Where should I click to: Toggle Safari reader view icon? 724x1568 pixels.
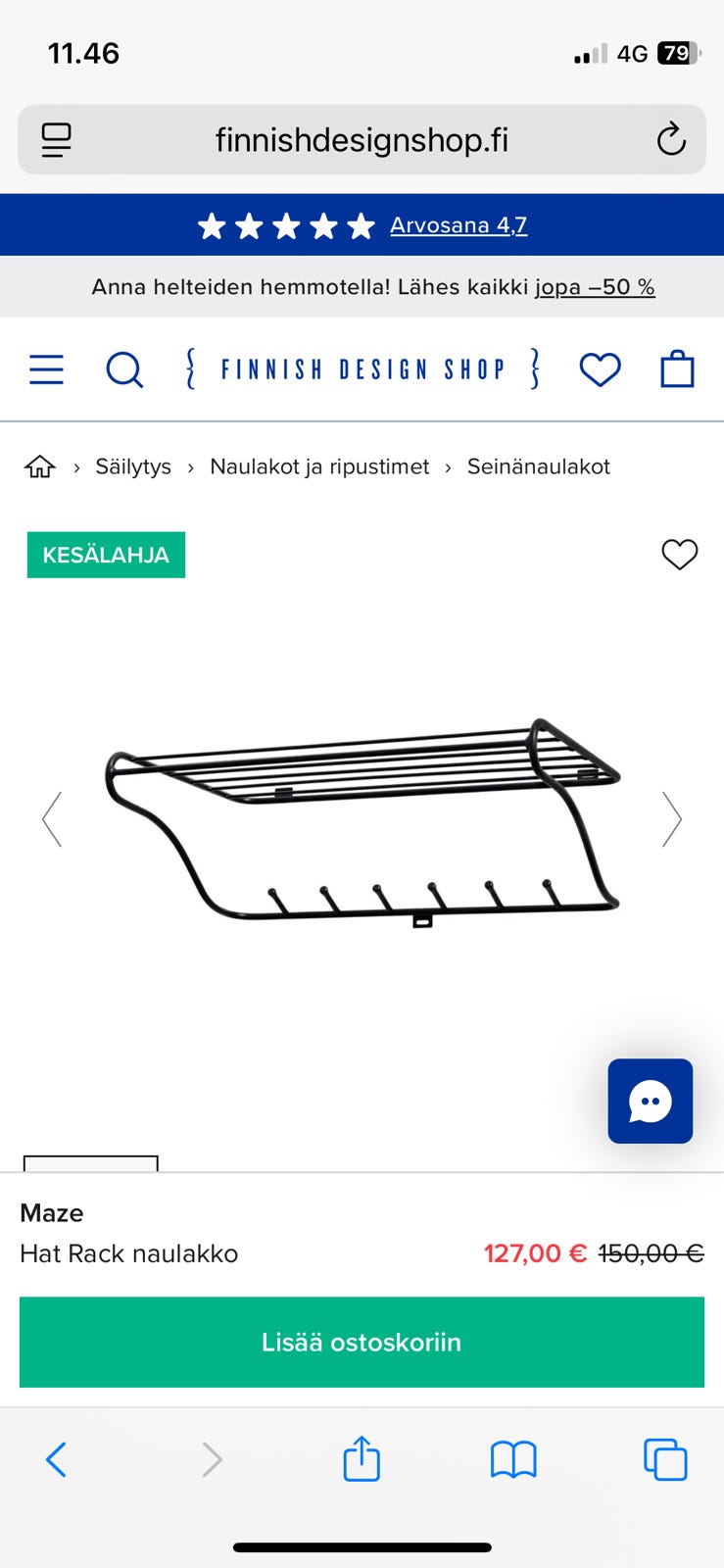click(x=56, y=139)
